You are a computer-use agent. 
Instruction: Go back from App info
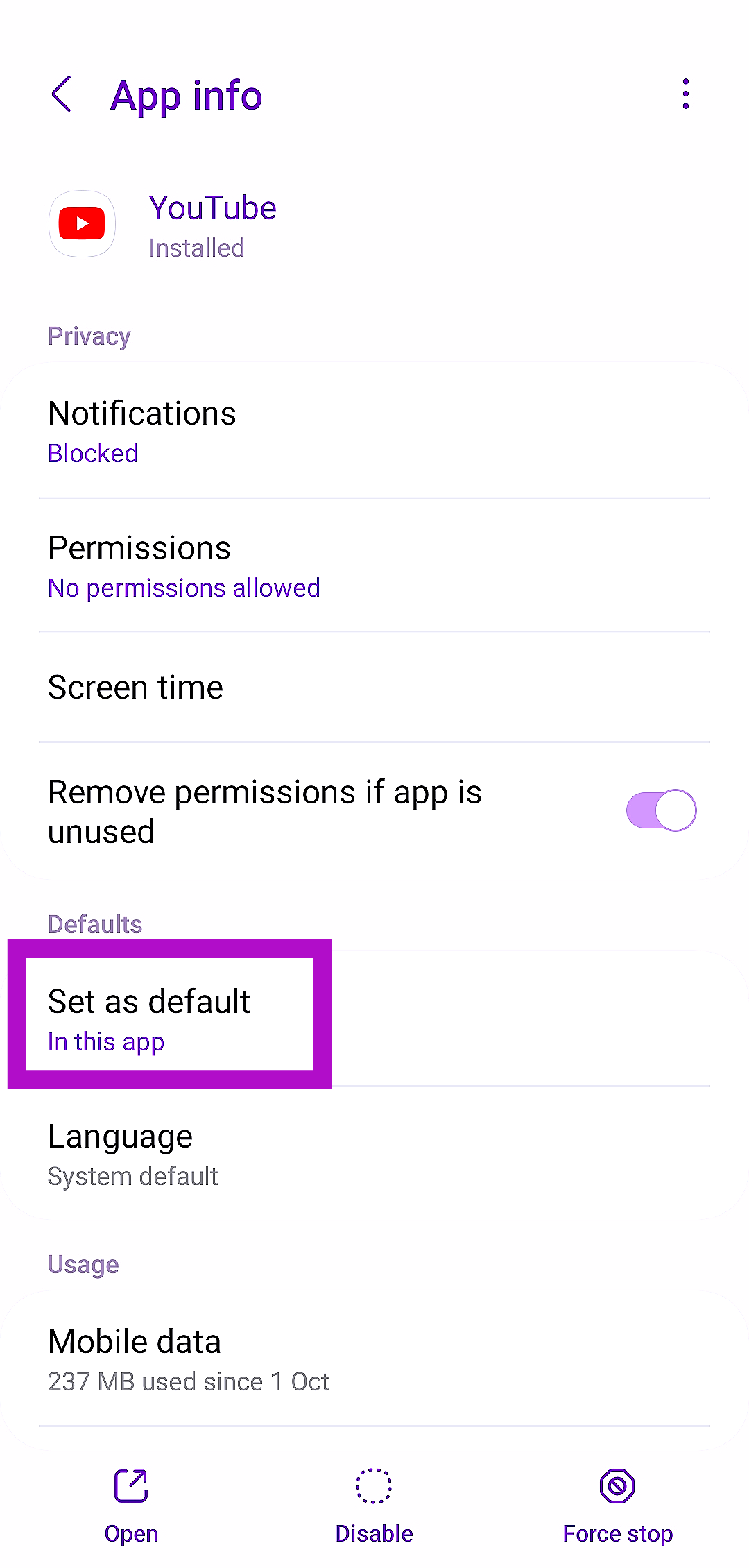coord(62,94)
